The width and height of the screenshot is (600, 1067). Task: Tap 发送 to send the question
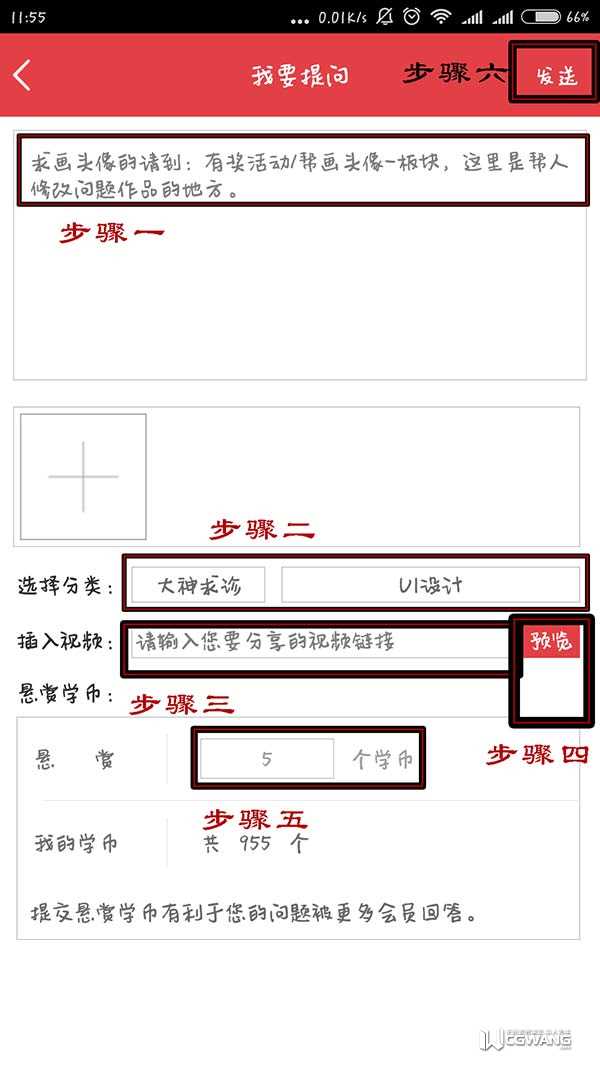[x=556, y=76]
